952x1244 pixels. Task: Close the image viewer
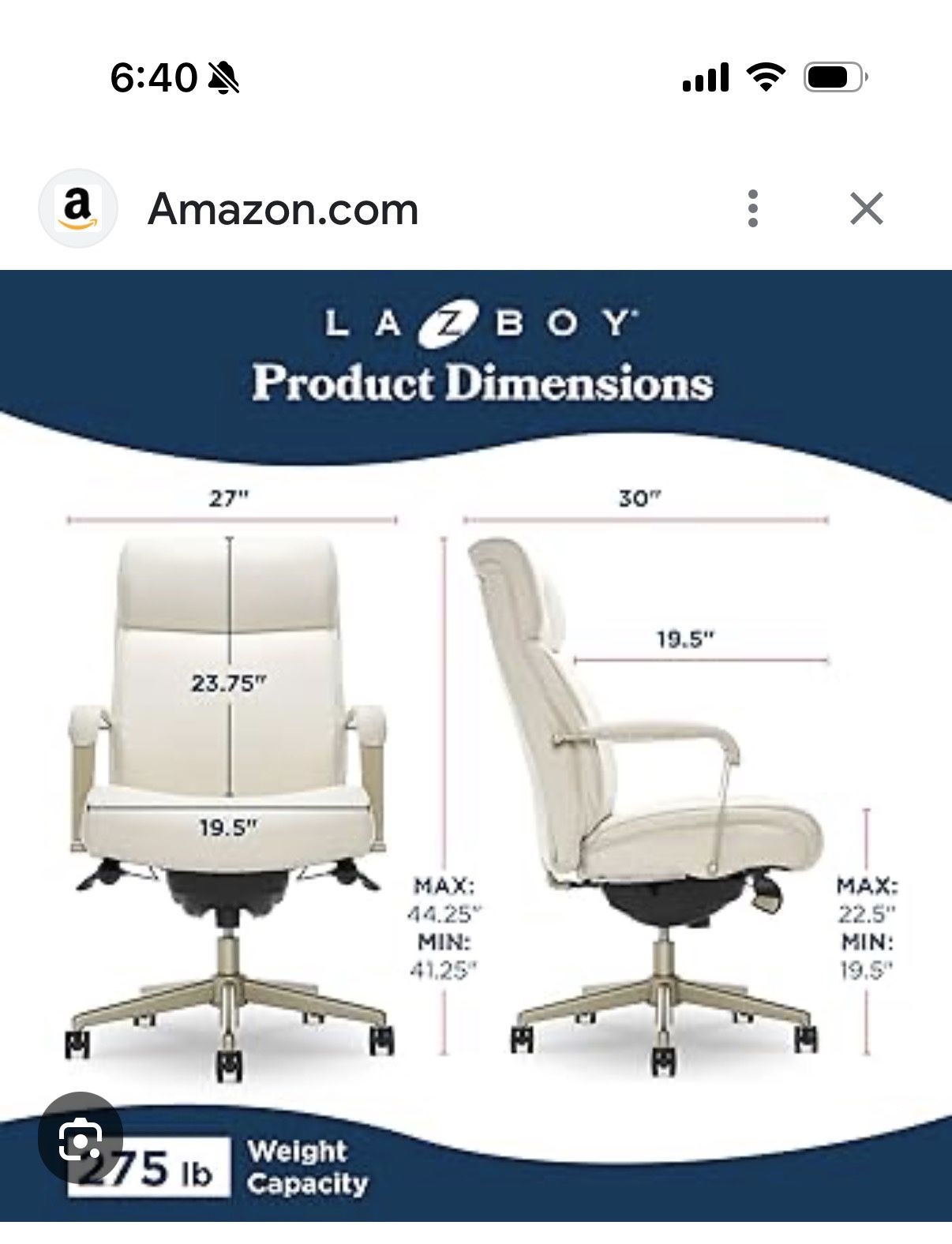(x=866, y=209)
